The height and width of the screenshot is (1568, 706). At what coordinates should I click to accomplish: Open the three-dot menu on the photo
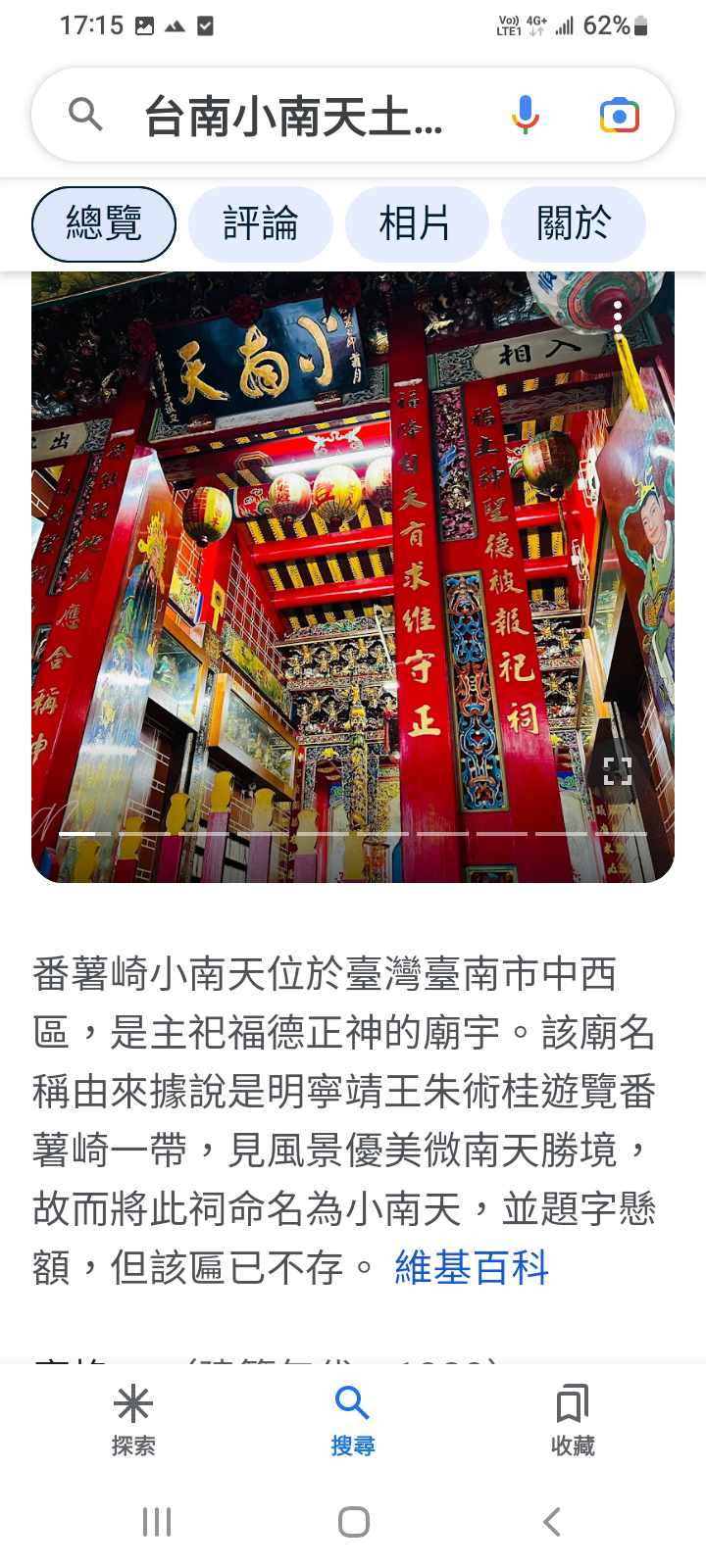click(x=618, y=318)
